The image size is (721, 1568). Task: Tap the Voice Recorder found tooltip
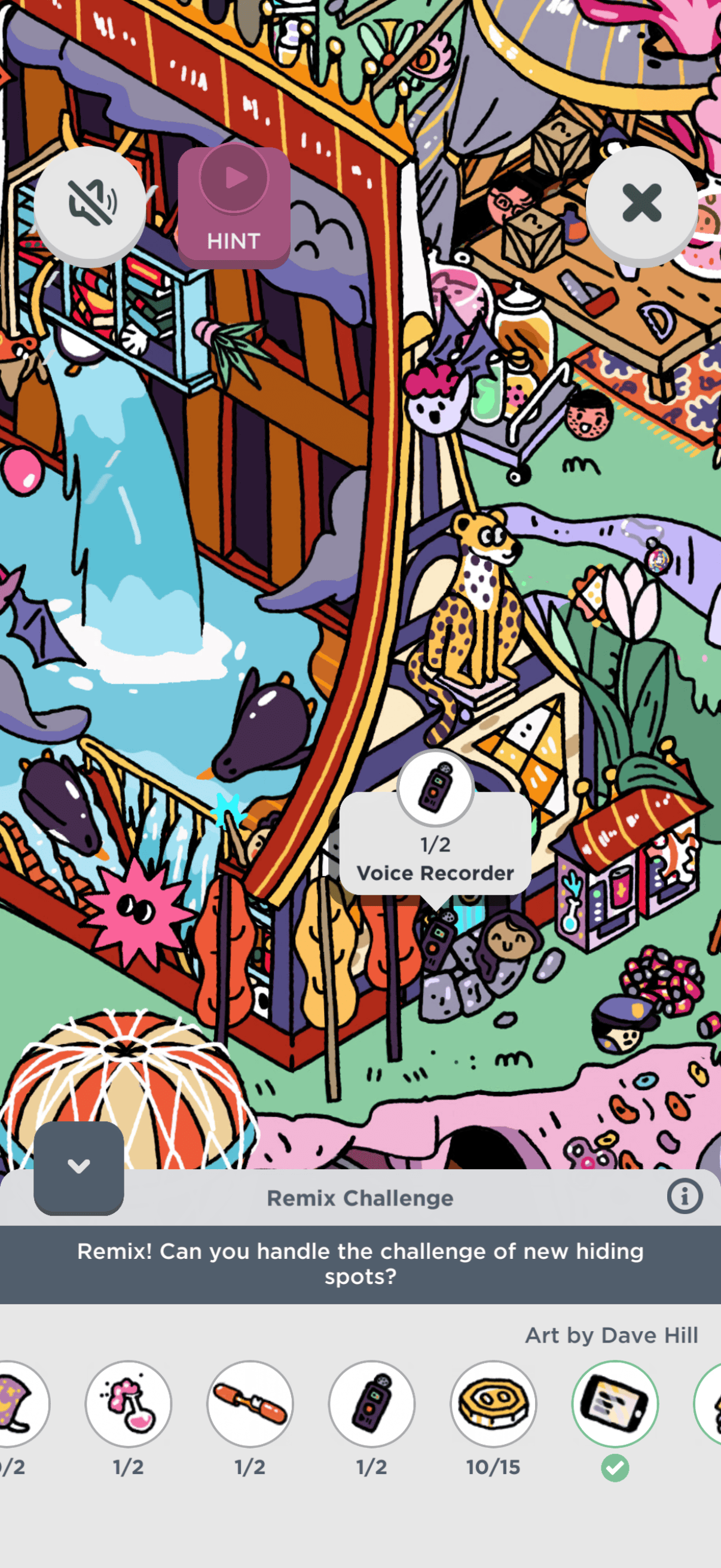click(x=435, y=858)
